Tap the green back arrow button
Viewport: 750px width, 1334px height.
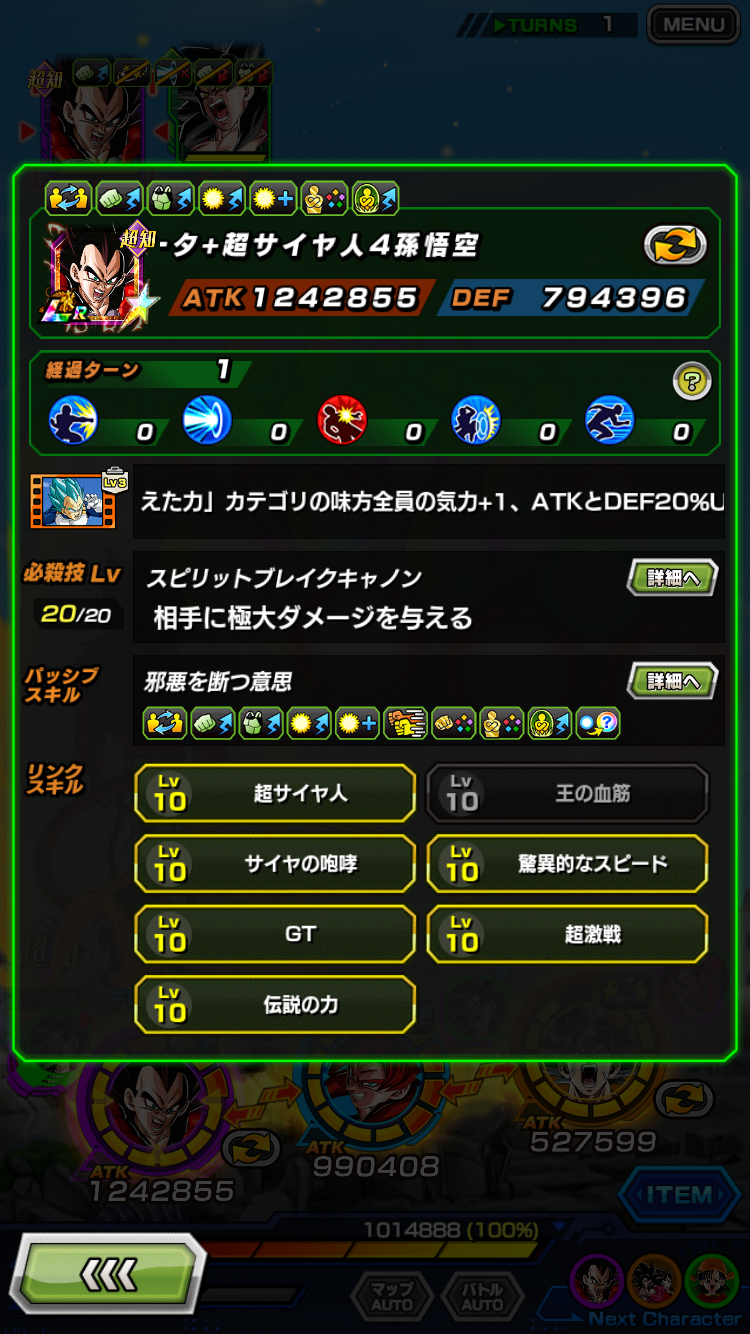point(110,1273)
